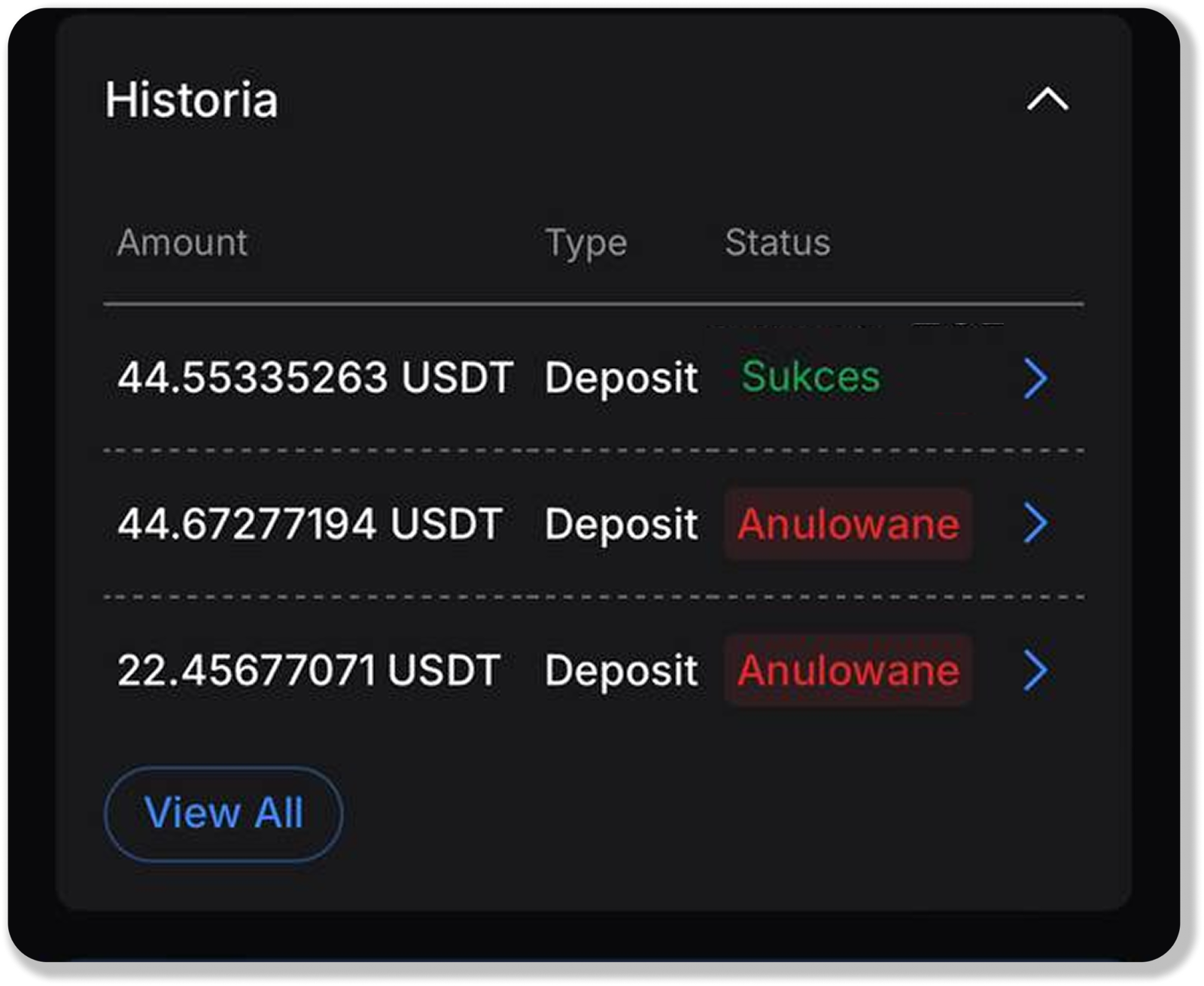Tap View All transactions
The height and width of the screenshot is (986, 1204).
[223, 814]
